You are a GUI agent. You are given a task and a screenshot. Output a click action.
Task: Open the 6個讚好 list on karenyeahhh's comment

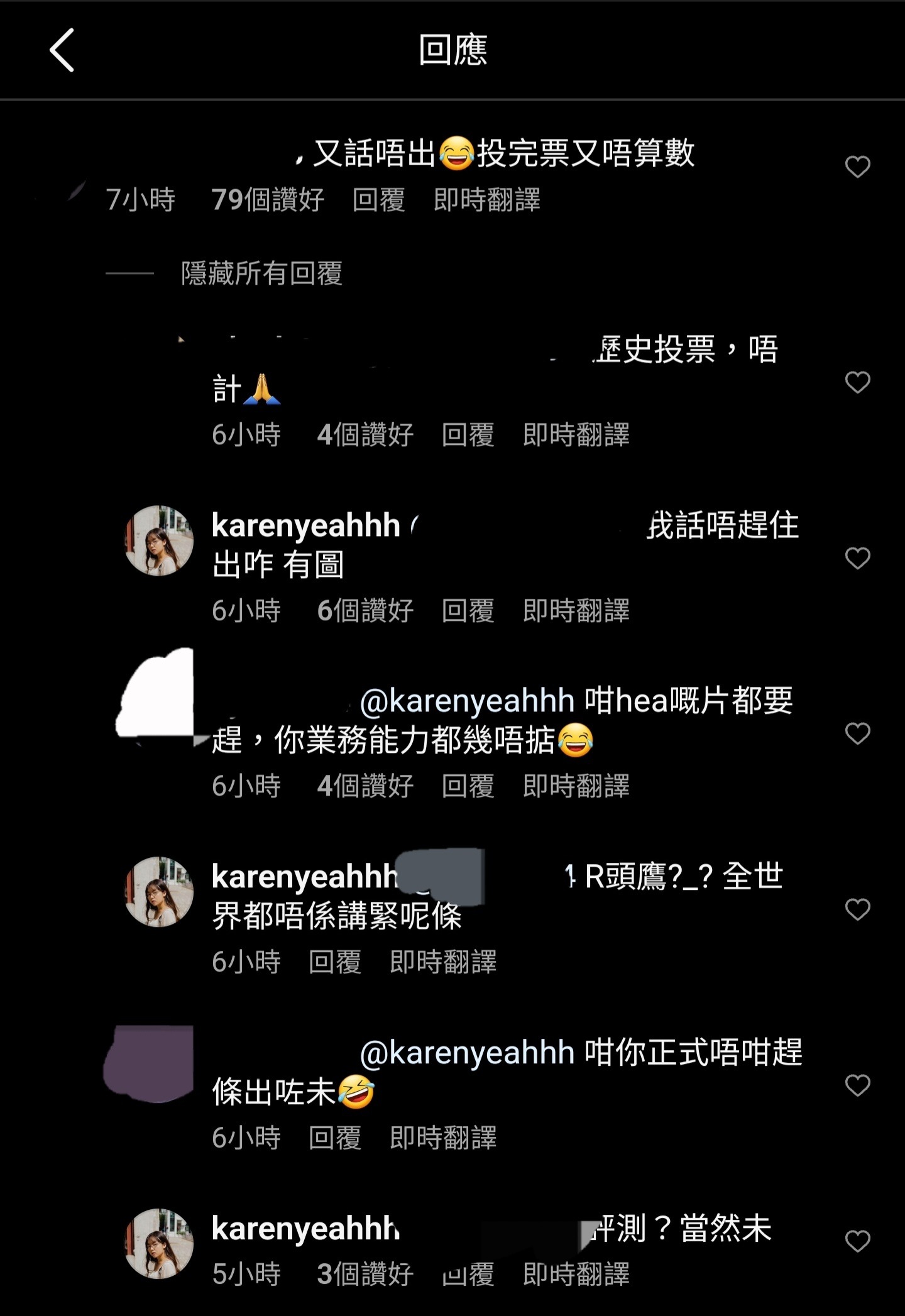click(367, 611)
